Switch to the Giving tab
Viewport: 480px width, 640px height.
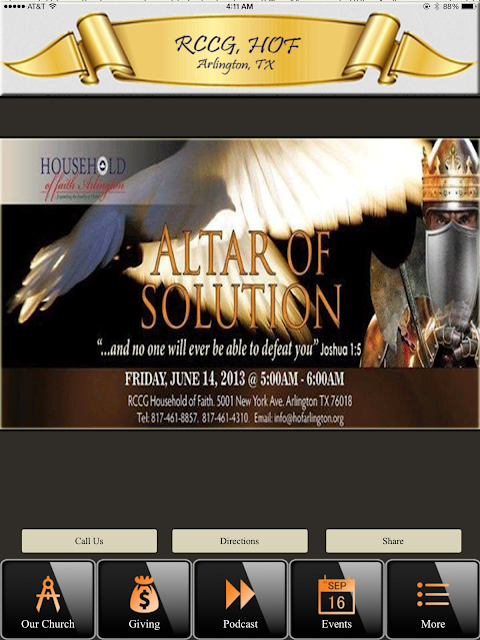coord(144,599)
